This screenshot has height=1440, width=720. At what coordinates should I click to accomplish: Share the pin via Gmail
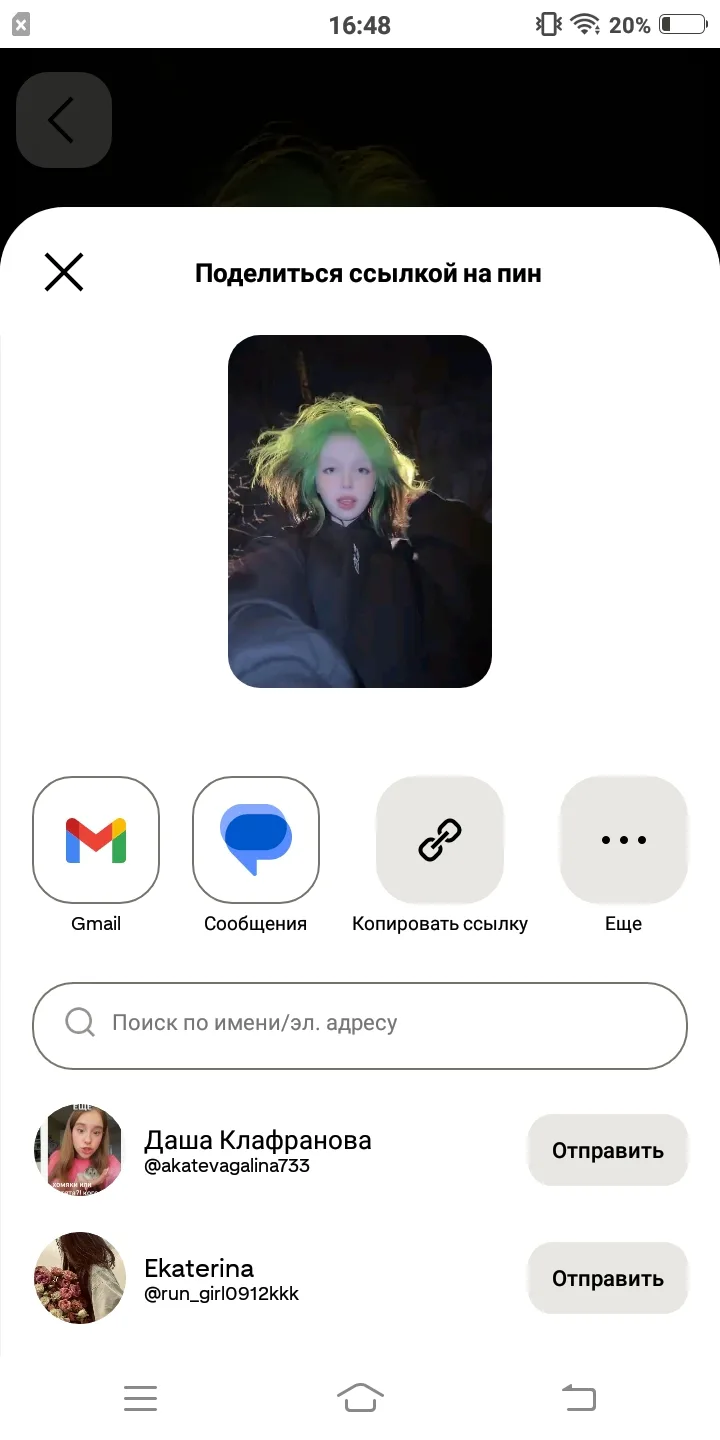(96, 840)
